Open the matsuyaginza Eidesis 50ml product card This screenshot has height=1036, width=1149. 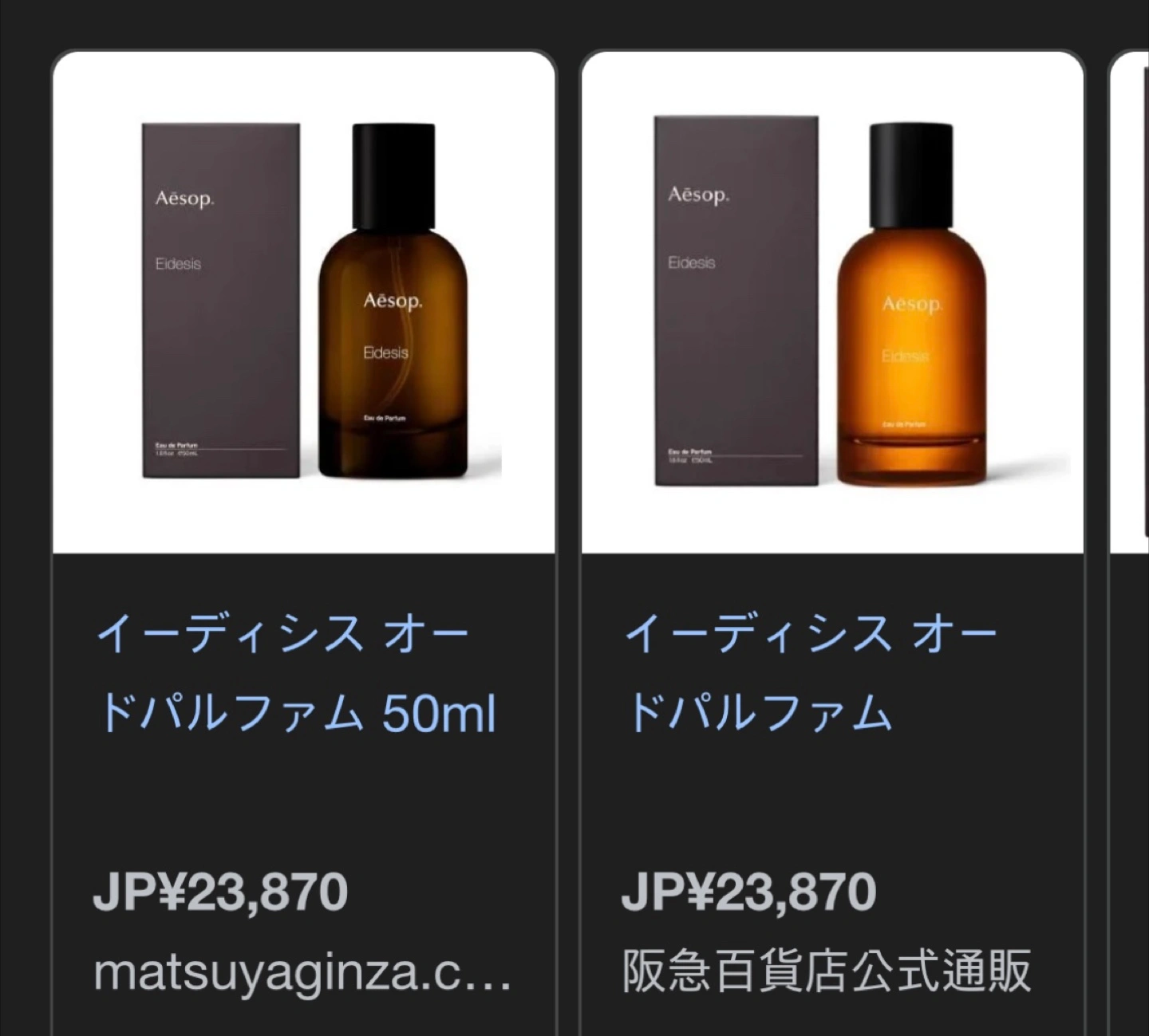coord(303,303)
